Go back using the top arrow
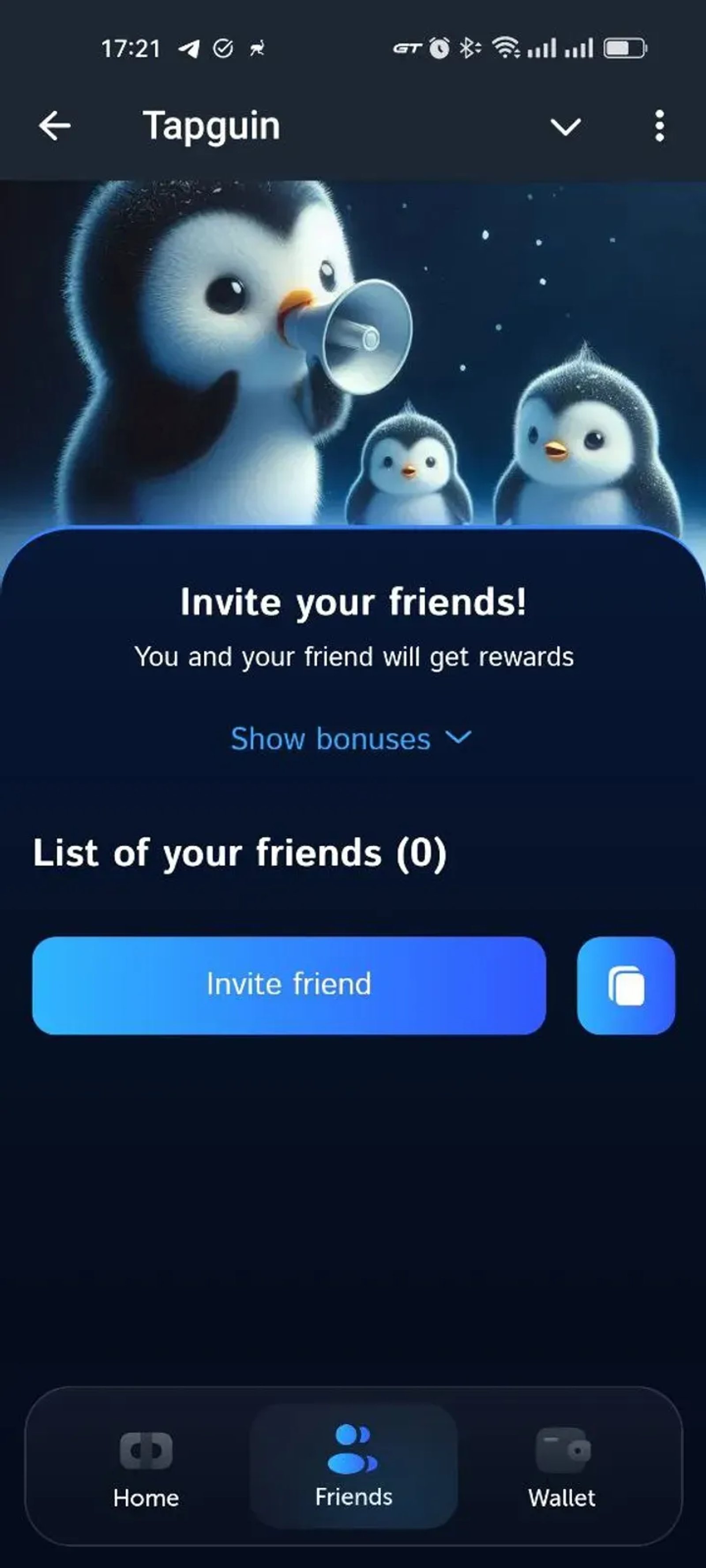 [x=55, y=126]
